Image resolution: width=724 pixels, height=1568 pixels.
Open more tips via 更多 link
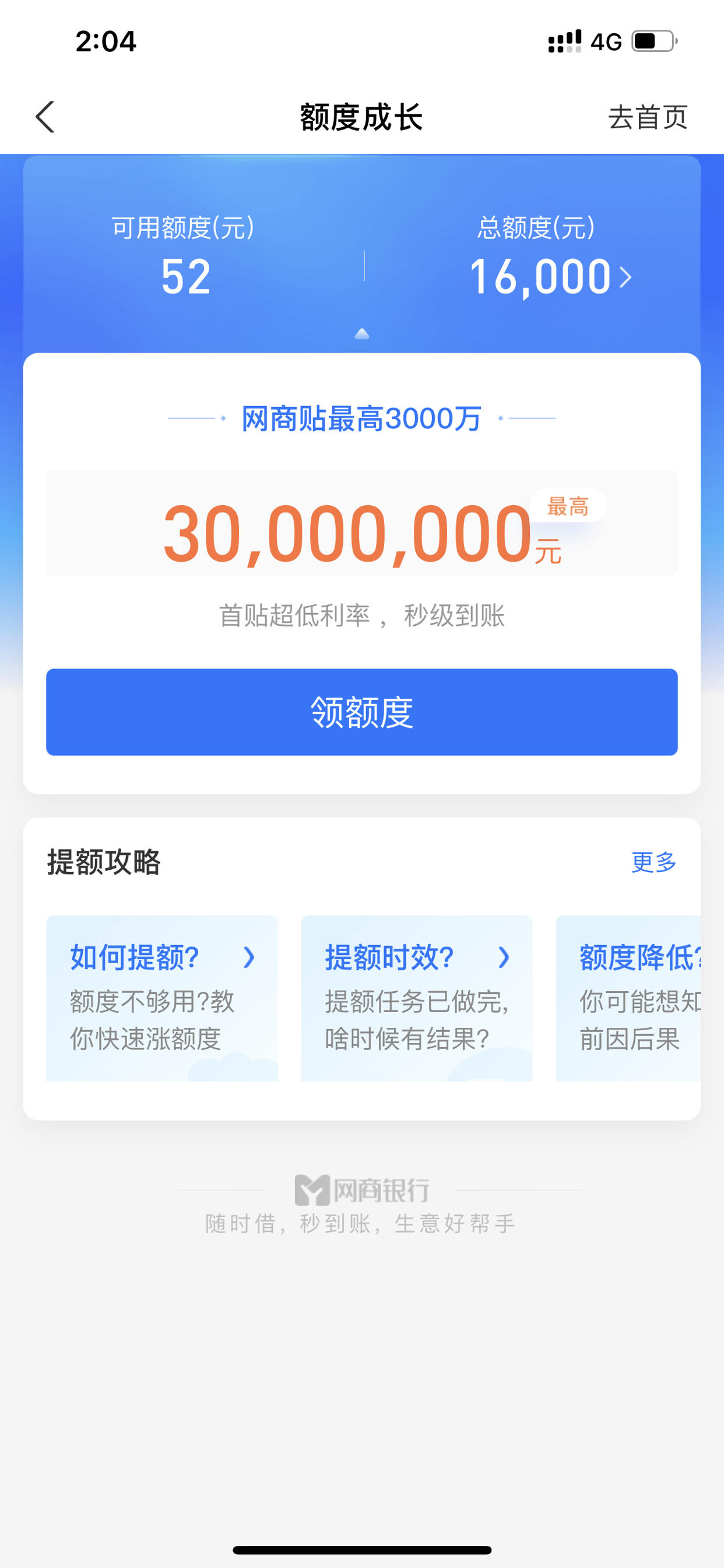point(653,863)
